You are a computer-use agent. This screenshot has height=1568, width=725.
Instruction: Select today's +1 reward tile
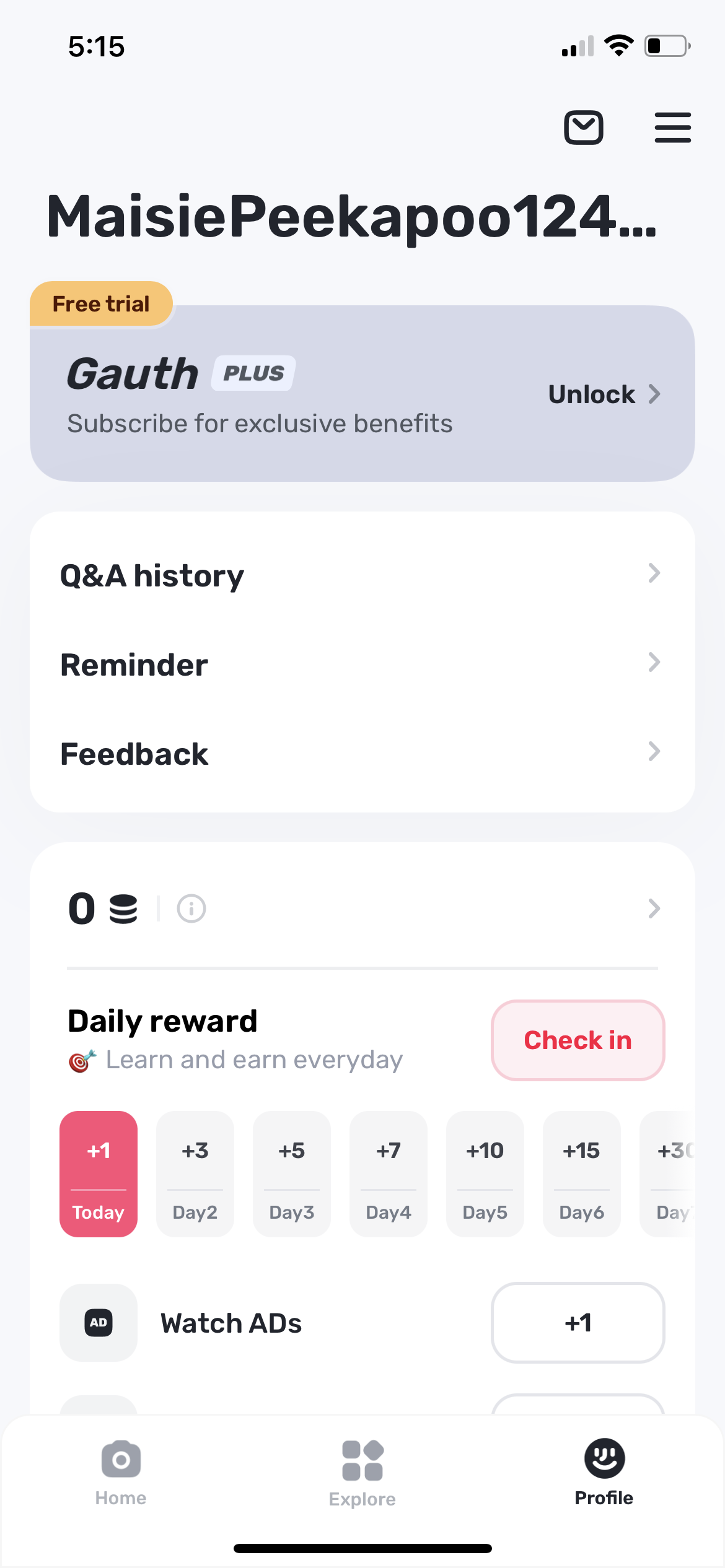click(99, 1174)
